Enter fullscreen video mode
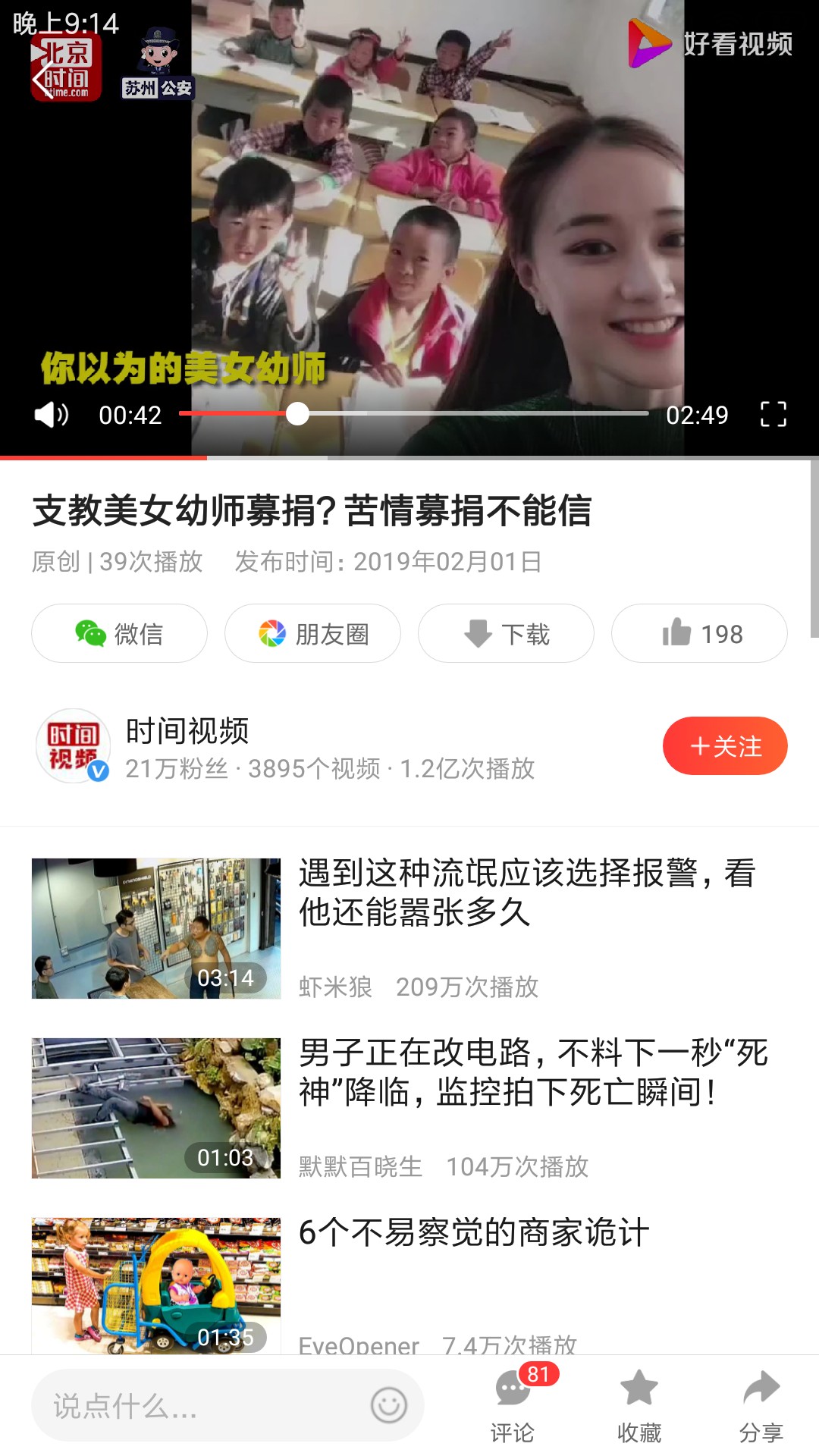The height and width of the screenshot is (1456, 819). pos(773,414)
